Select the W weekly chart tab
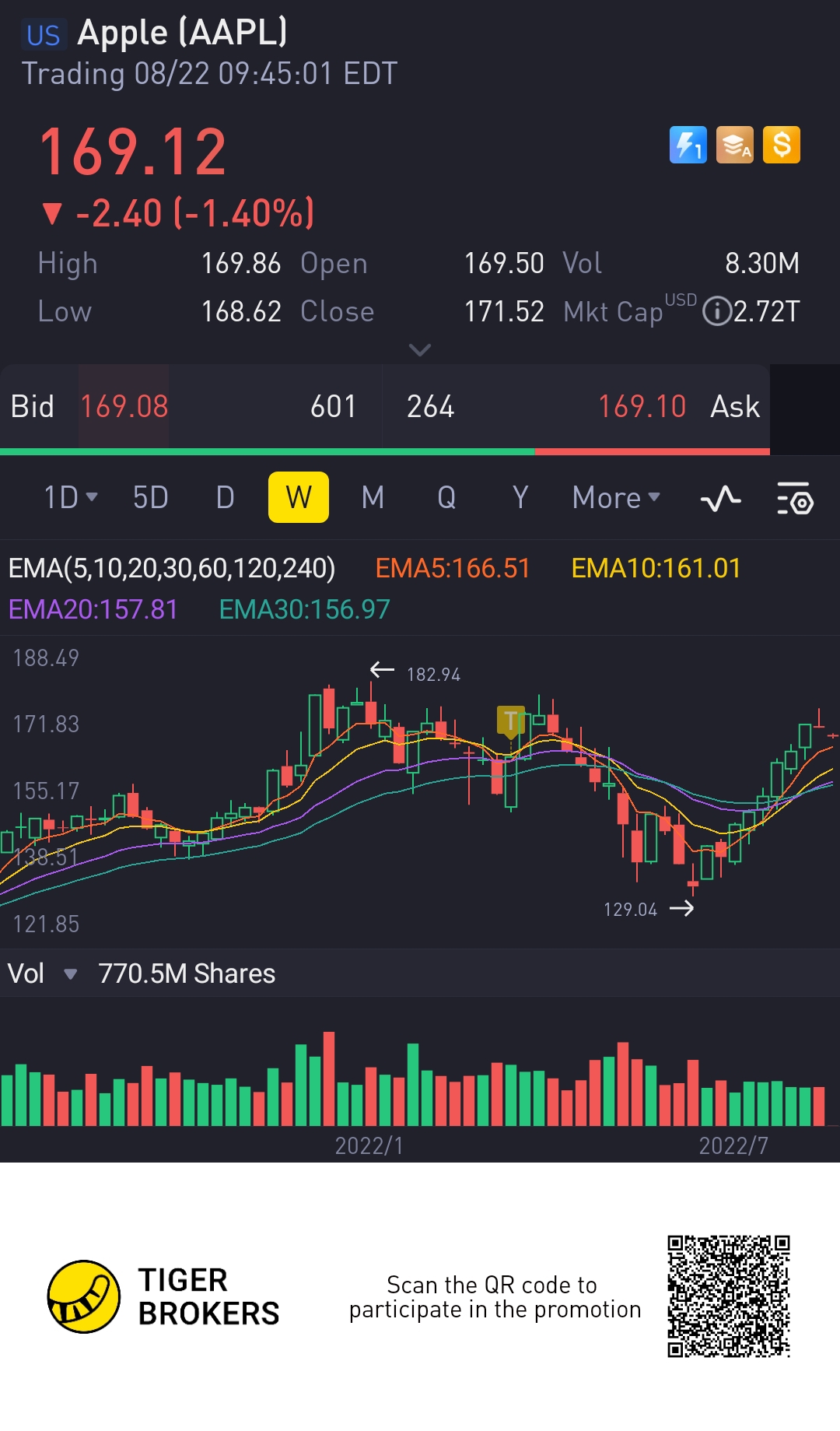840x1431 pixels. (x=299, y=497)
